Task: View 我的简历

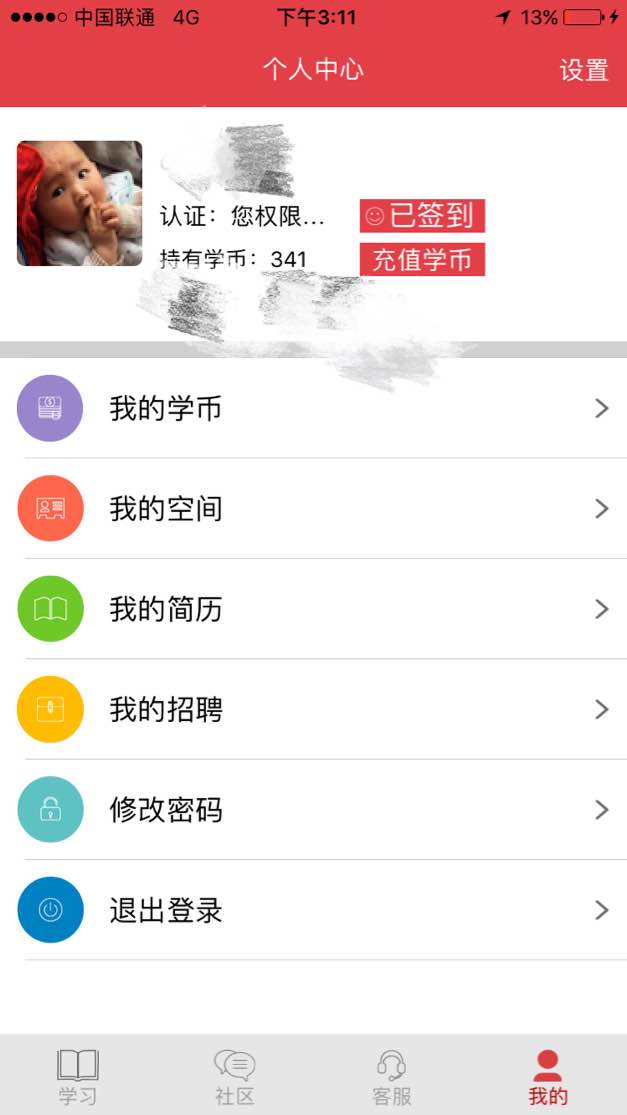Action: point(313,609)
